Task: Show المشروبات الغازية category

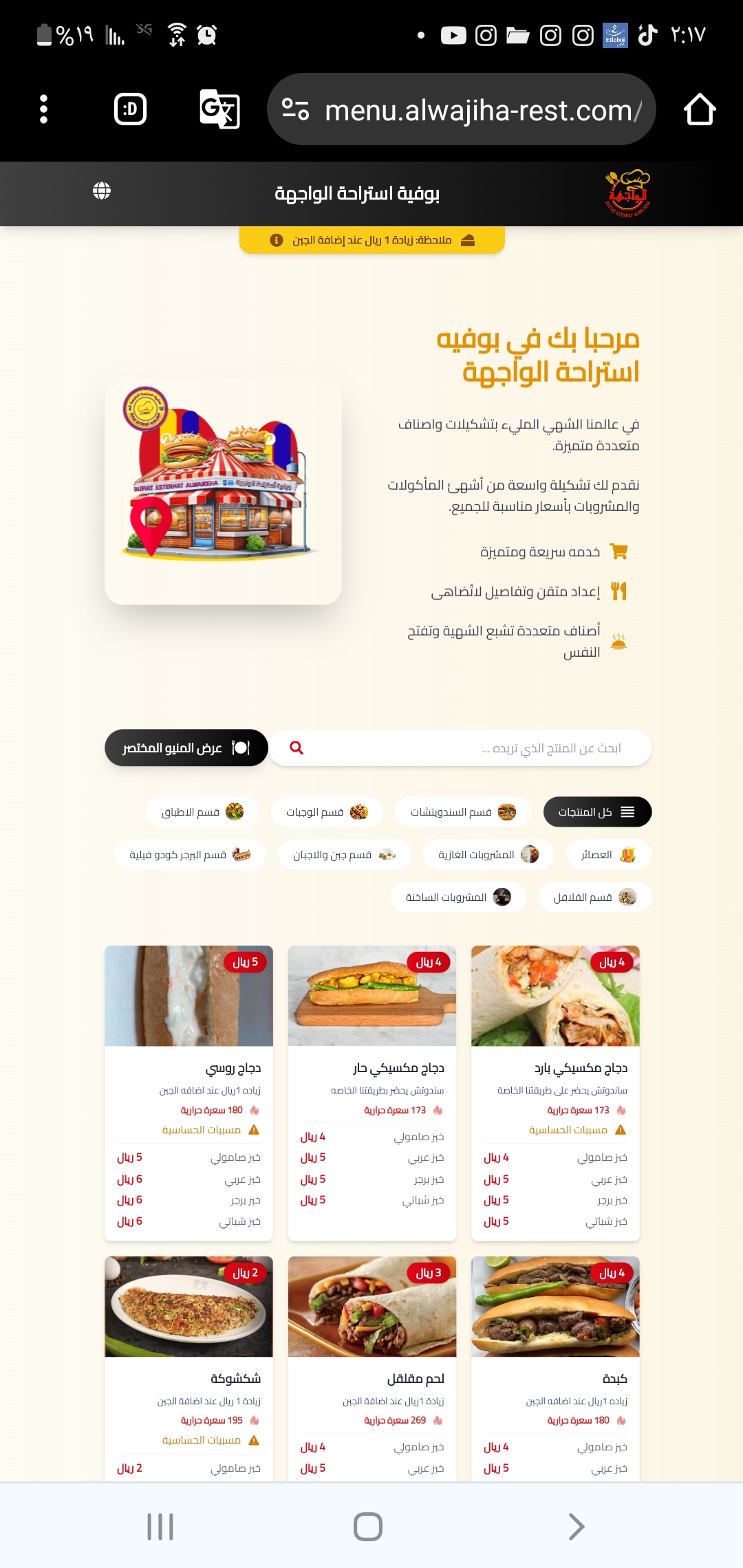Action: [x=488, y=855]
